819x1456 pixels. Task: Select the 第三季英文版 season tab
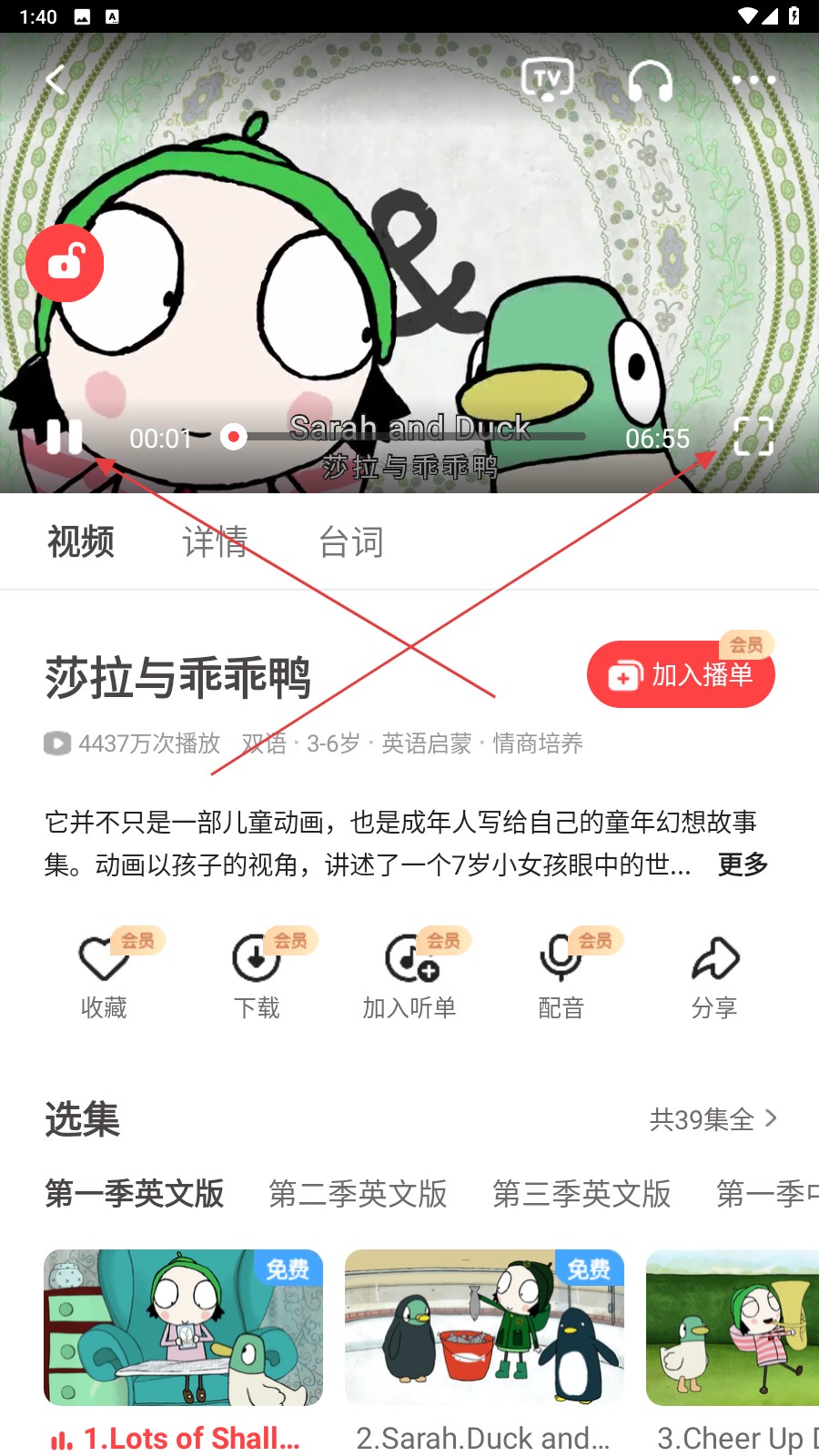(581, 1193)
